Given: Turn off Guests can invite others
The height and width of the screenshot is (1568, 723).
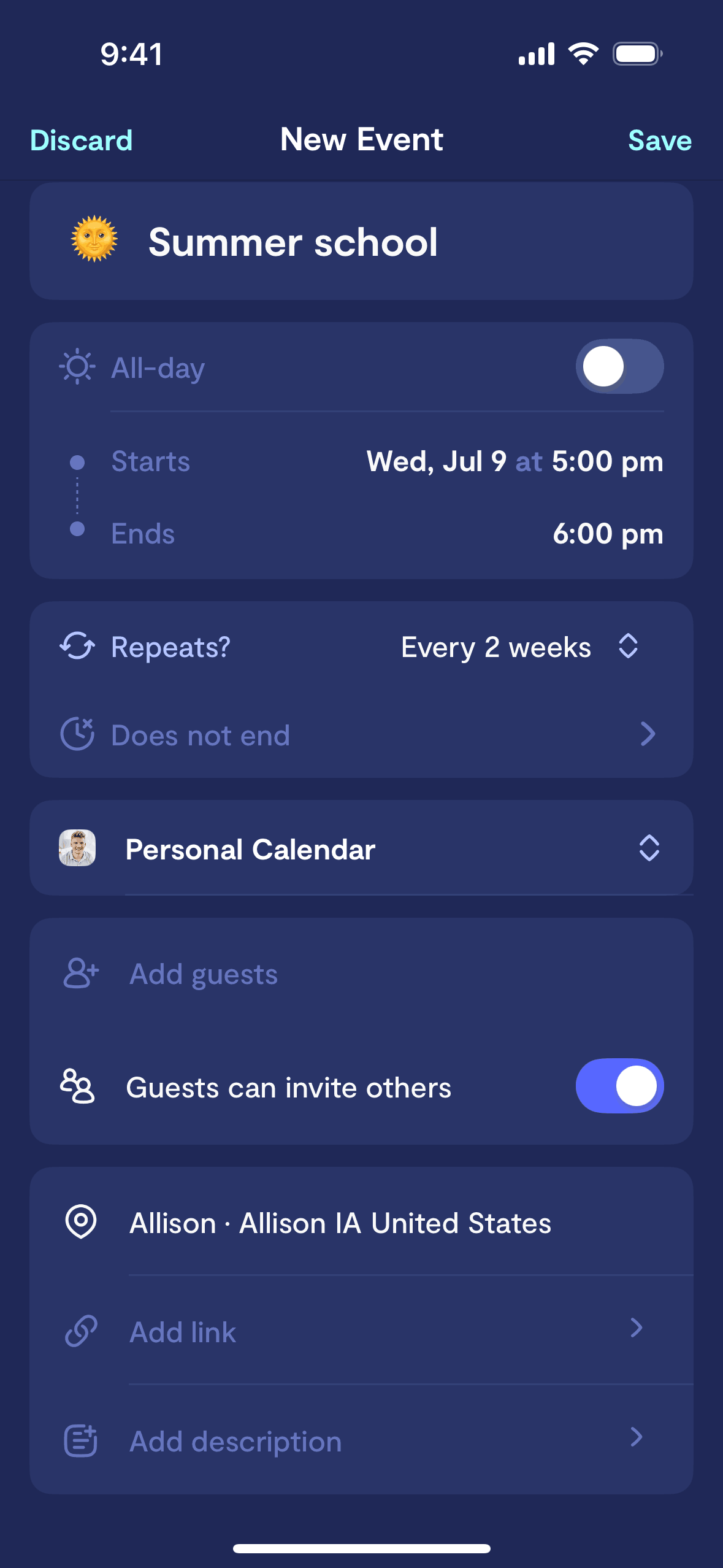Looking at the screenshot, I should (619, 1086).
